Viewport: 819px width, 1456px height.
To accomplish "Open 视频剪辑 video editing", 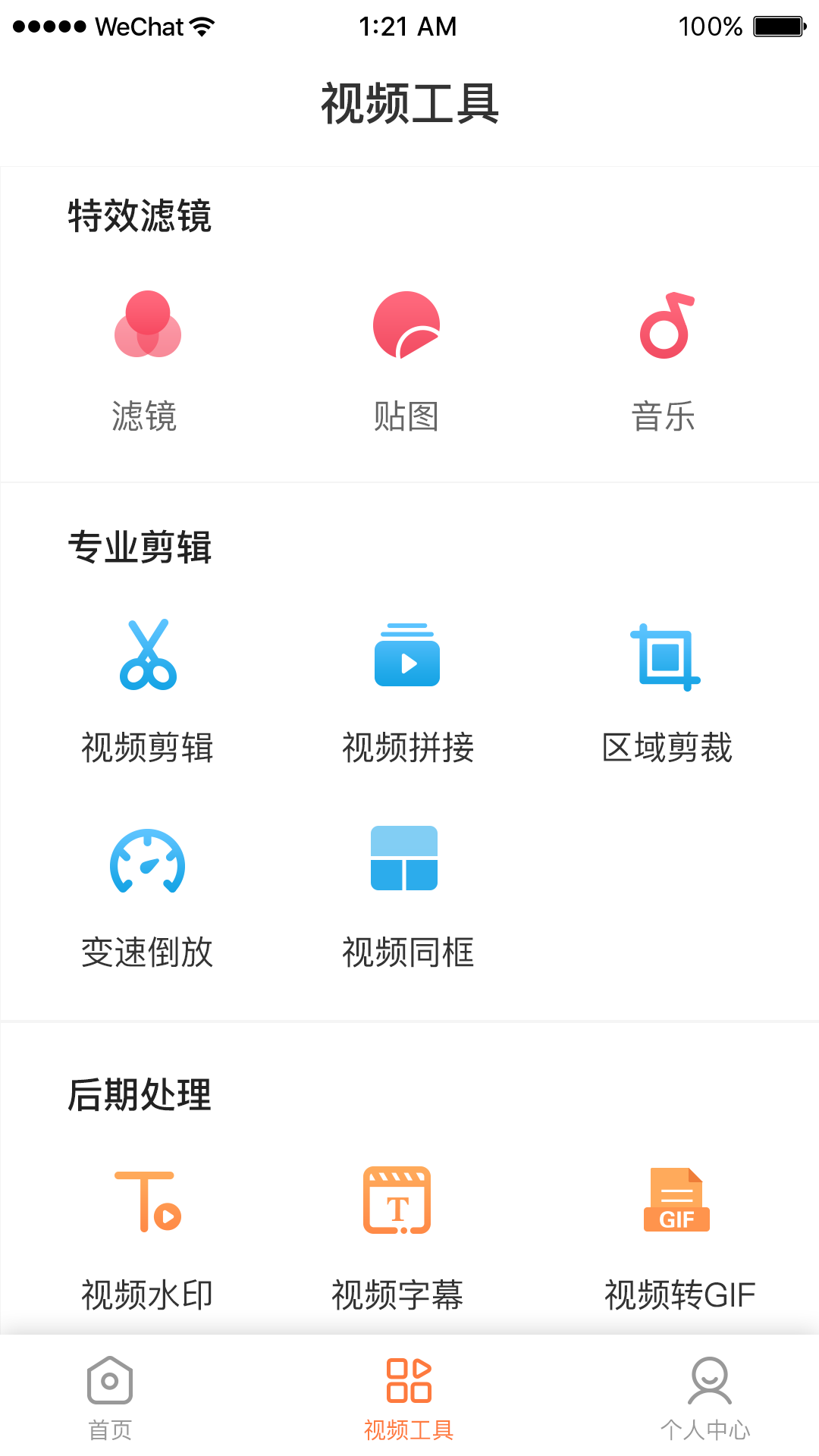I will 147,692.
